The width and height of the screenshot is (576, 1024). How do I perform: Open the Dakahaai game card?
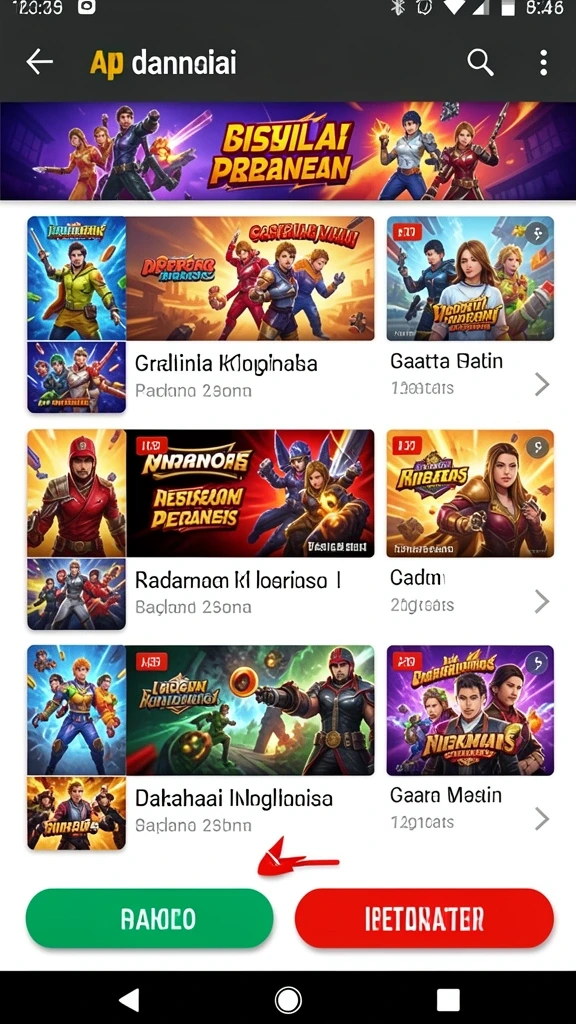coord(201,747)
